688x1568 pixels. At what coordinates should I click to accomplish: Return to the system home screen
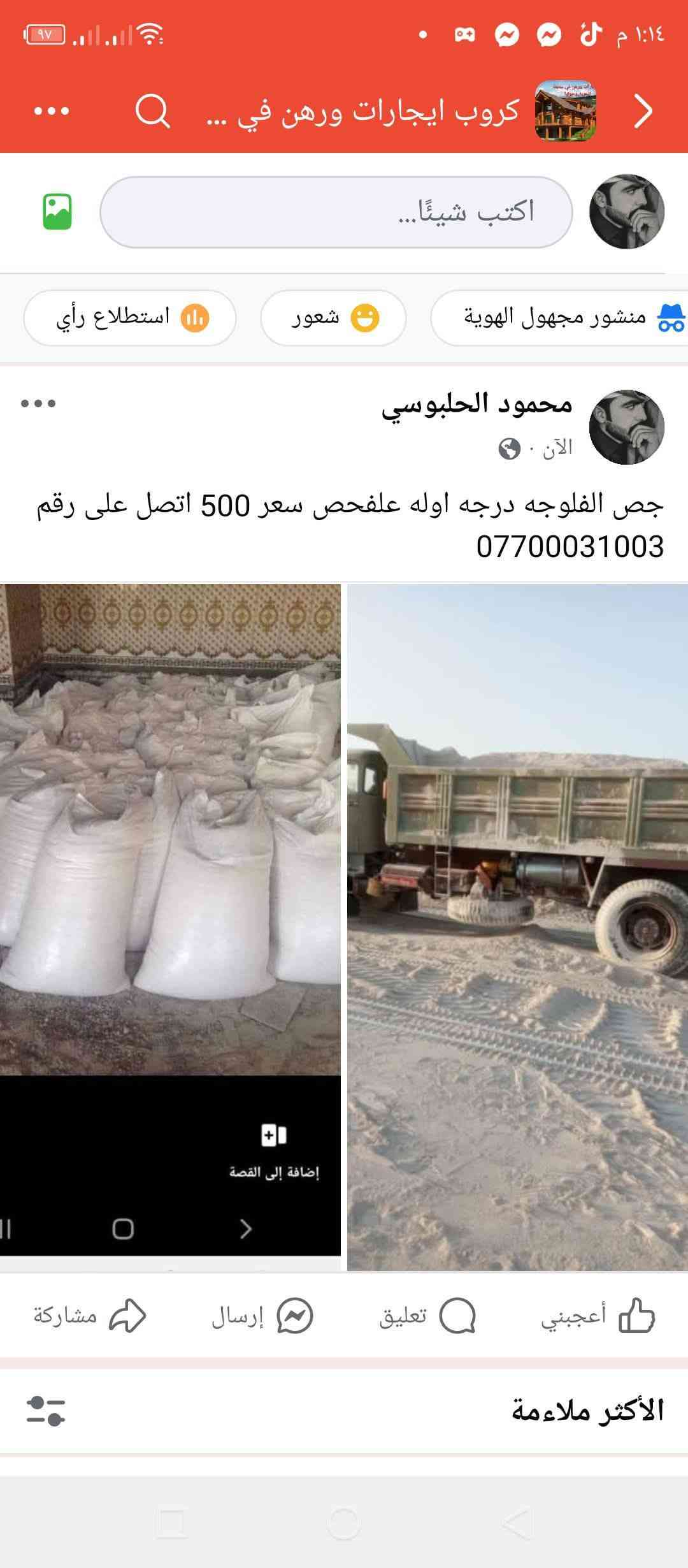pos(343,1524)
